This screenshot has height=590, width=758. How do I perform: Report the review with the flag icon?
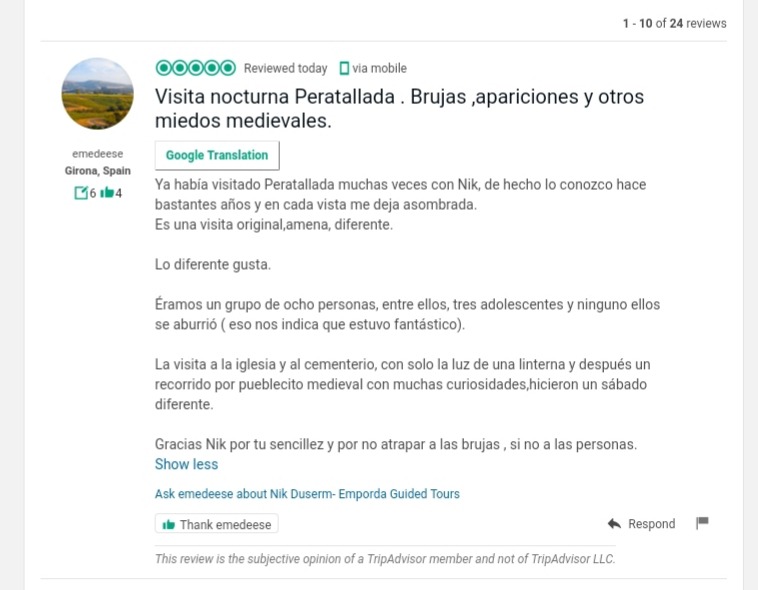click(x=702, y=523)
